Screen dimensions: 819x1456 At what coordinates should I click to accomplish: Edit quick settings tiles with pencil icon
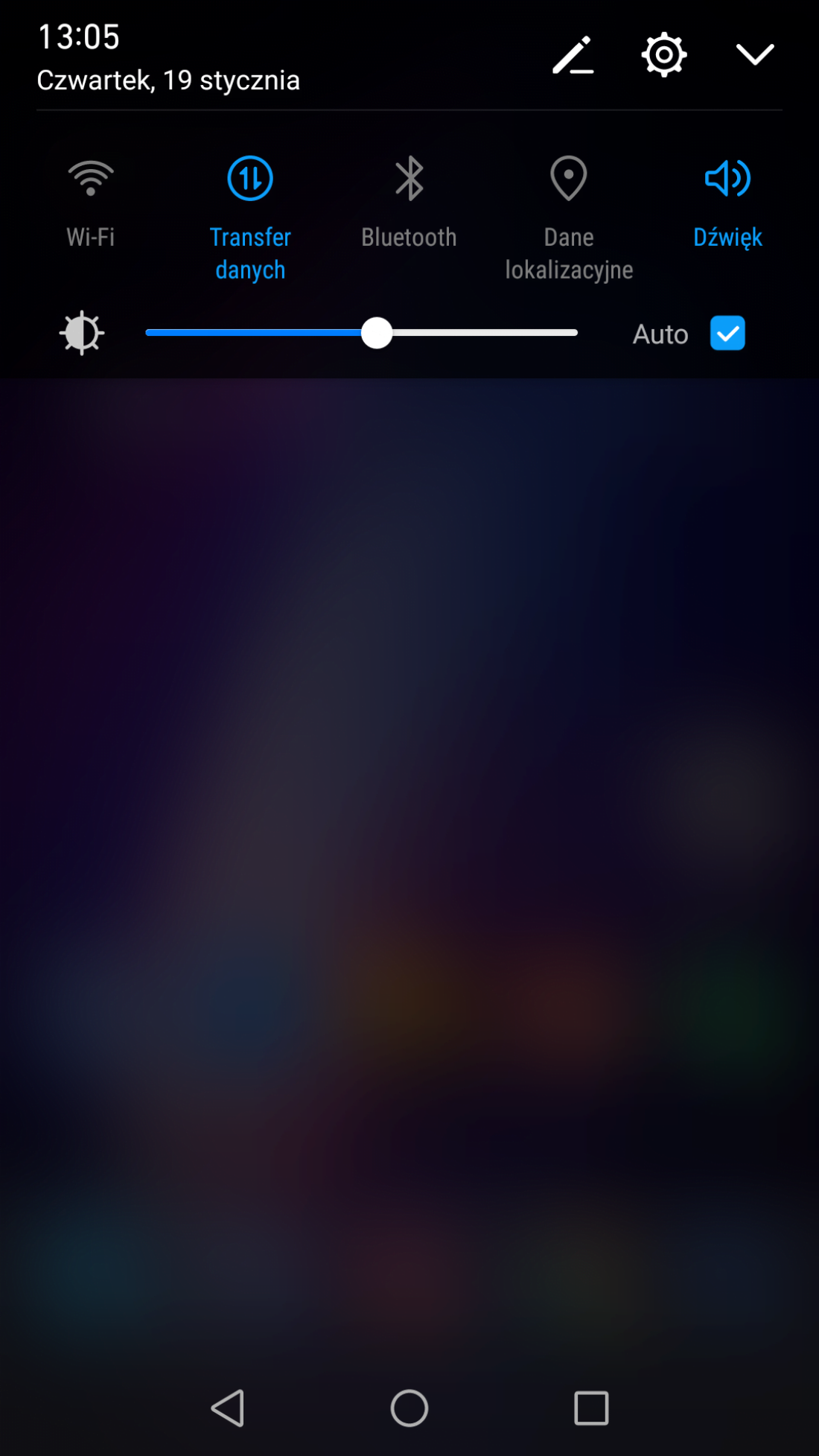point(573,55)
